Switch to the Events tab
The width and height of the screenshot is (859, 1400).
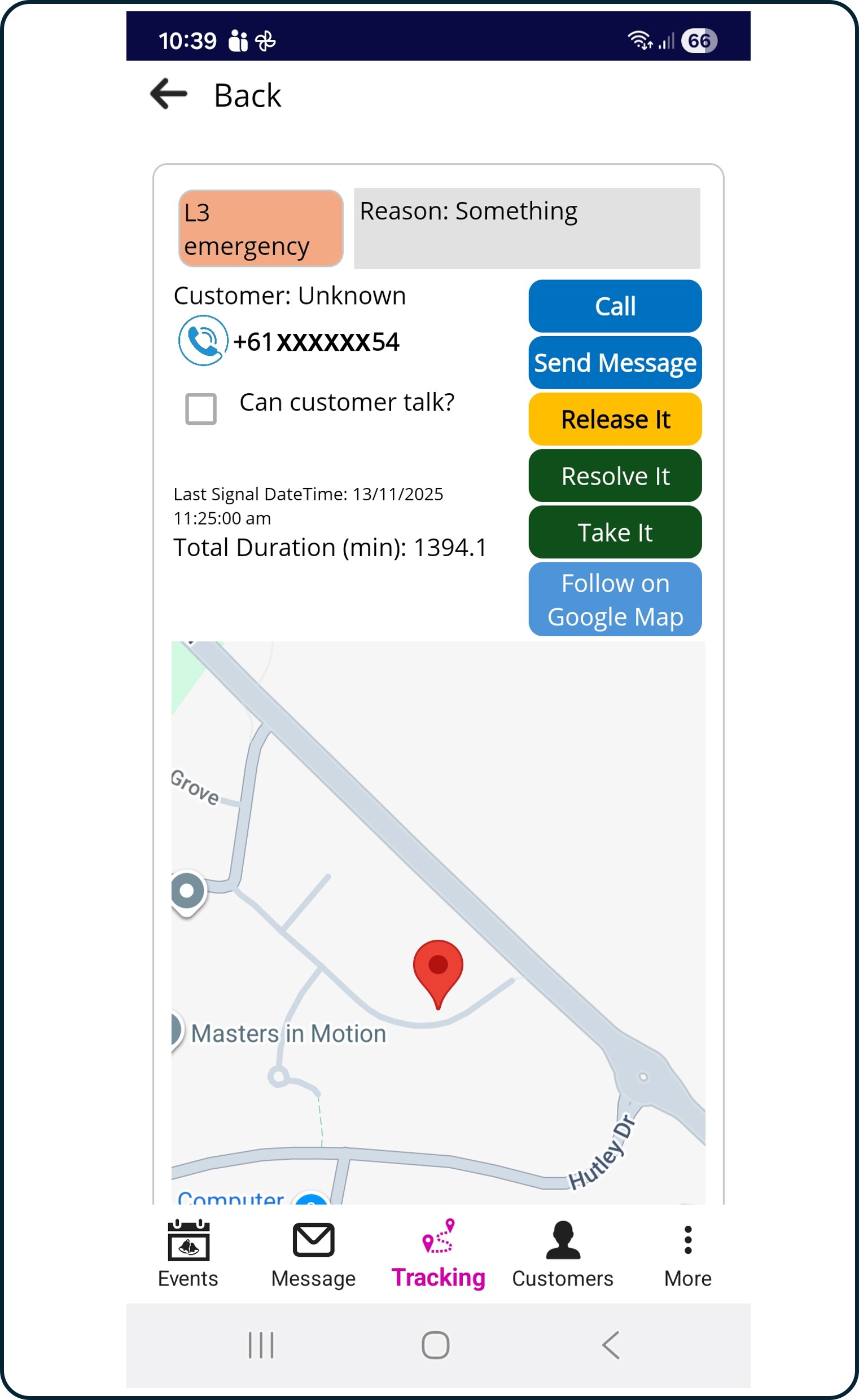tap(188, 1253)
